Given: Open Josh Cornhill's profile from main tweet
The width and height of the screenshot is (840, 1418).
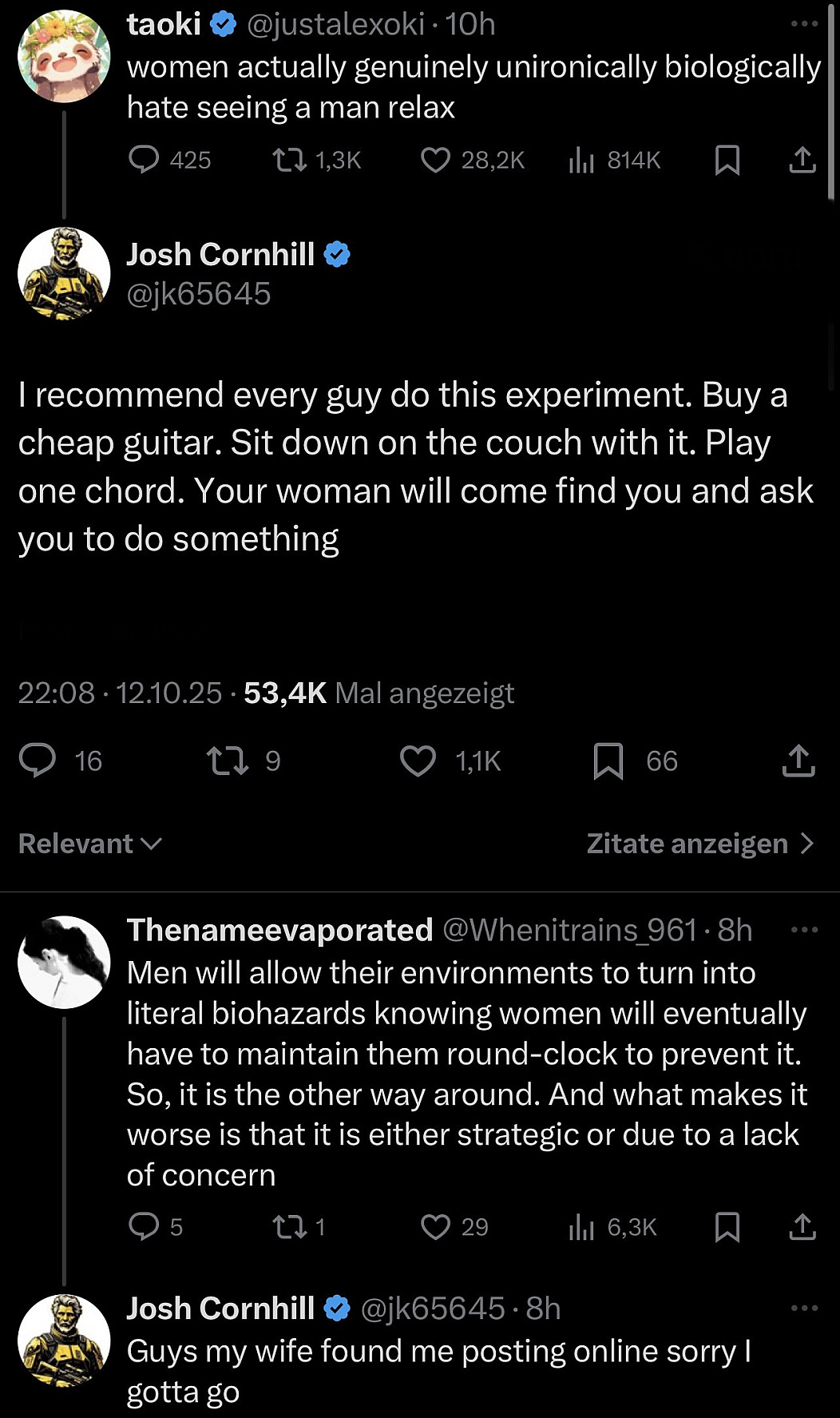Looking at the screenshot, I should [64, 274].
